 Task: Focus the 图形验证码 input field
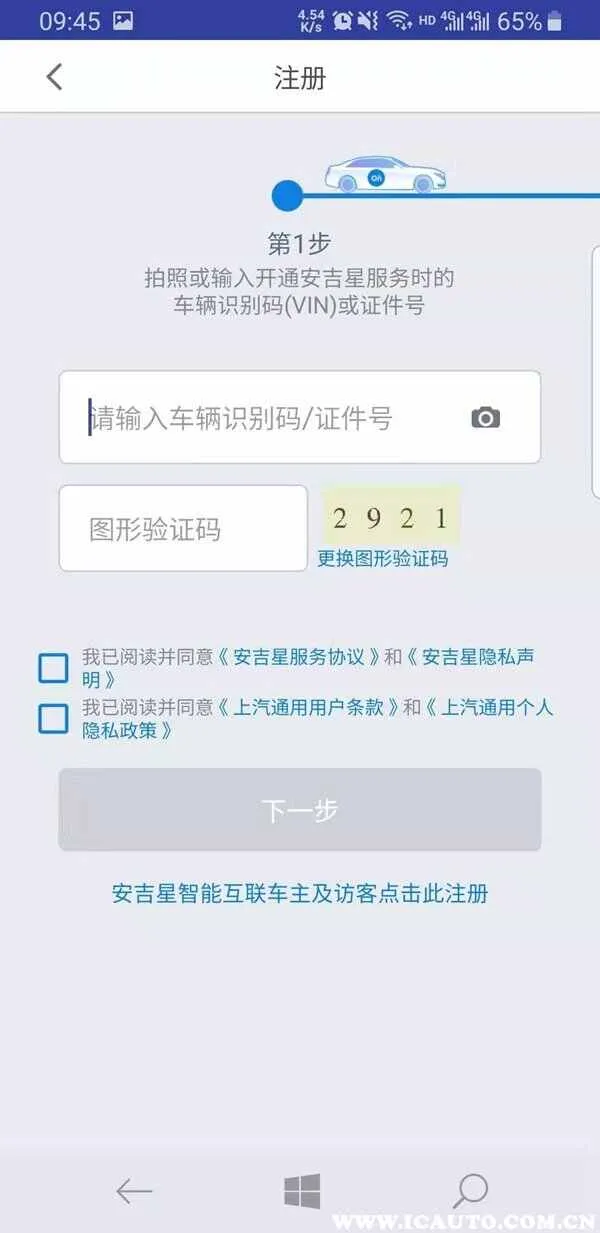(x=182, y=529)
